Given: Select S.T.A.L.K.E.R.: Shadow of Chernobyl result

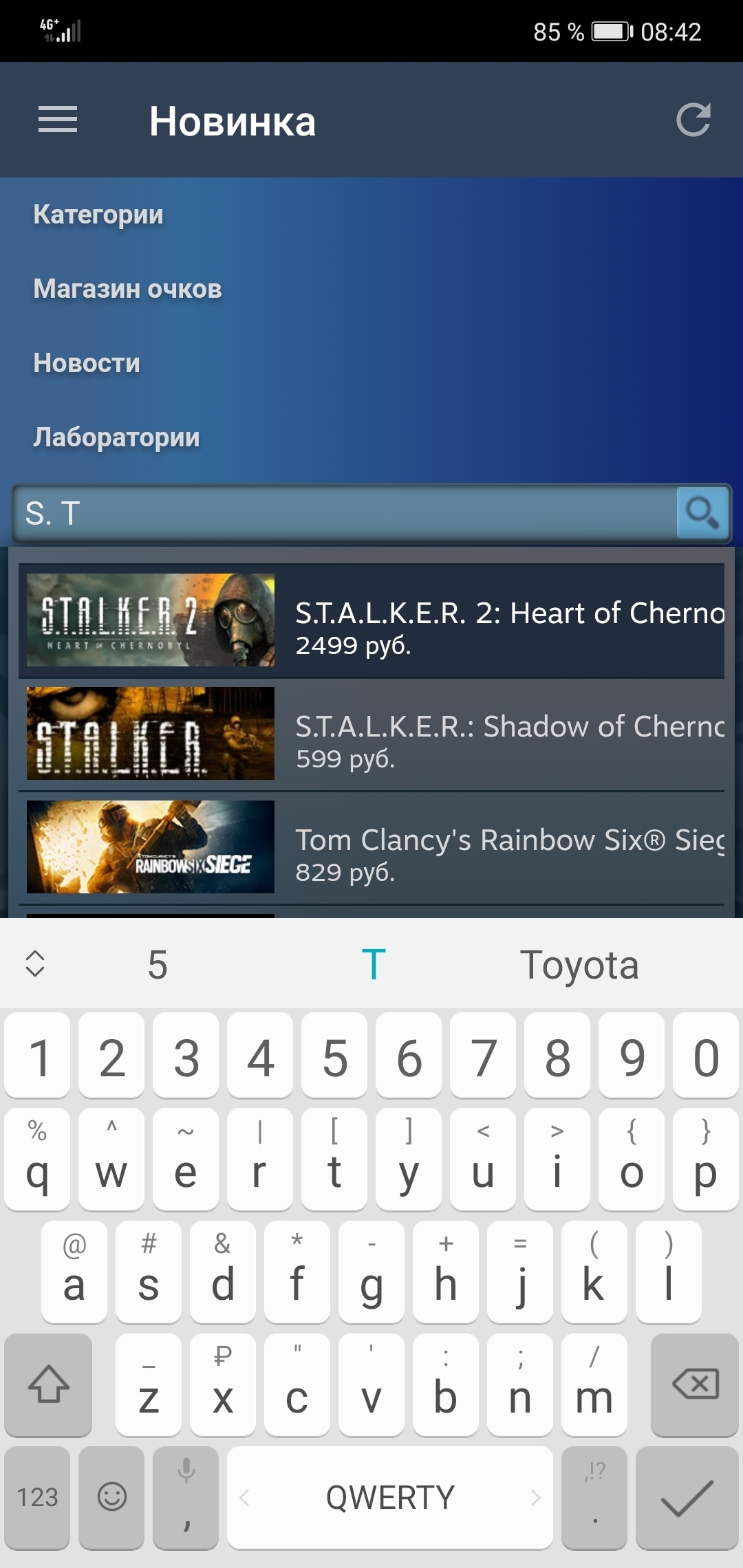Looking at the screenshot, I should pos(371,734).
